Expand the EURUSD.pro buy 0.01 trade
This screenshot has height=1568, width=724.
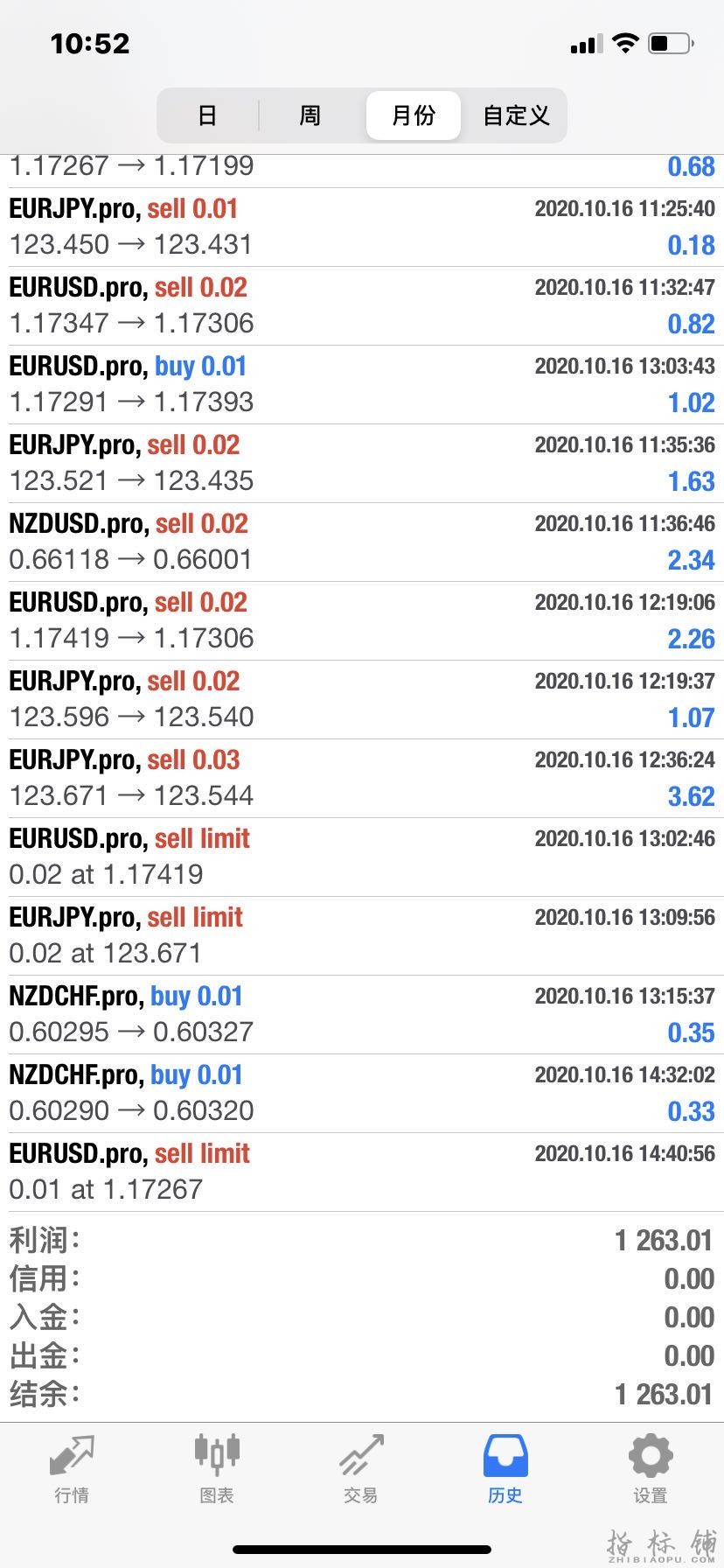click(x=362, y=384)
